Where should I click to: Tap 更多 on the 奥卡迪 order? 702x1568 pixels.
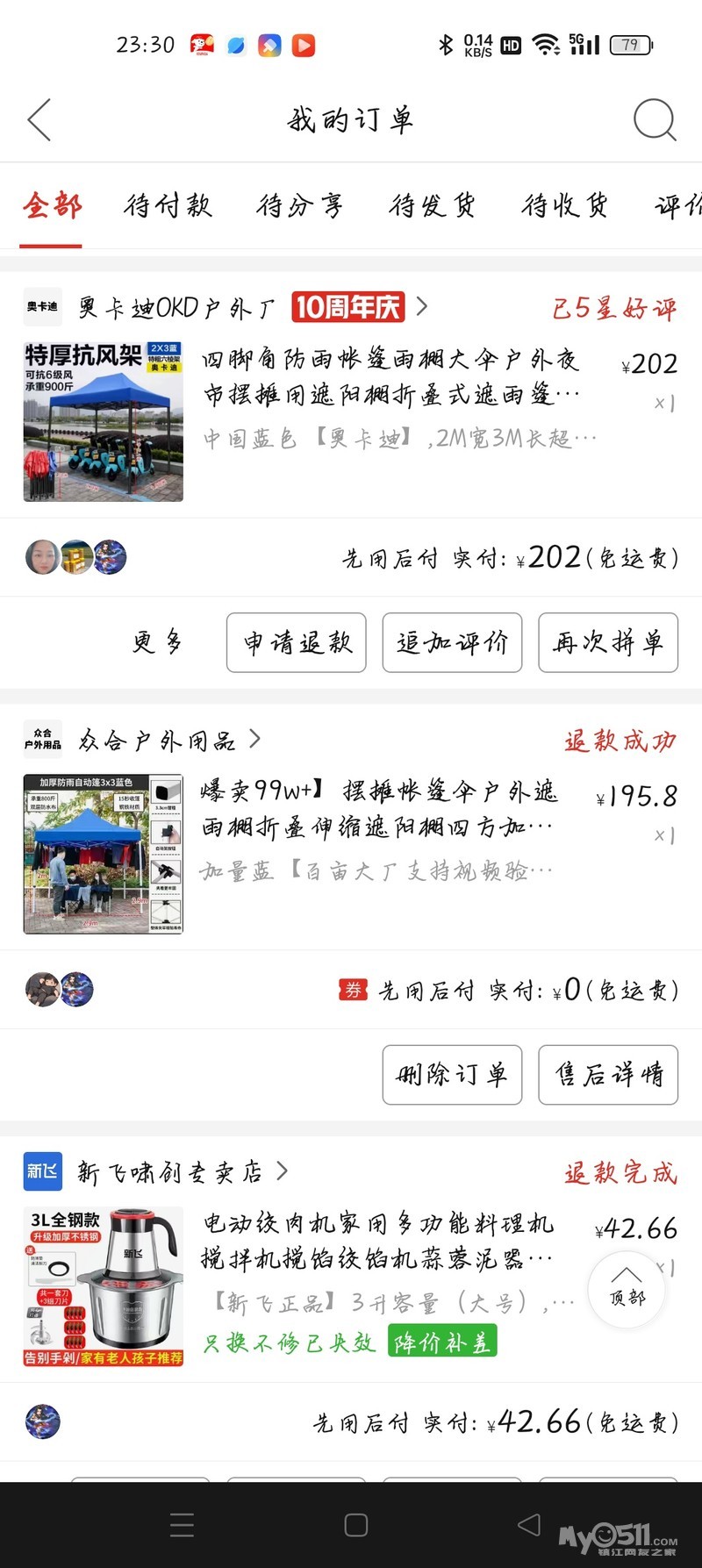pos(158,643)
